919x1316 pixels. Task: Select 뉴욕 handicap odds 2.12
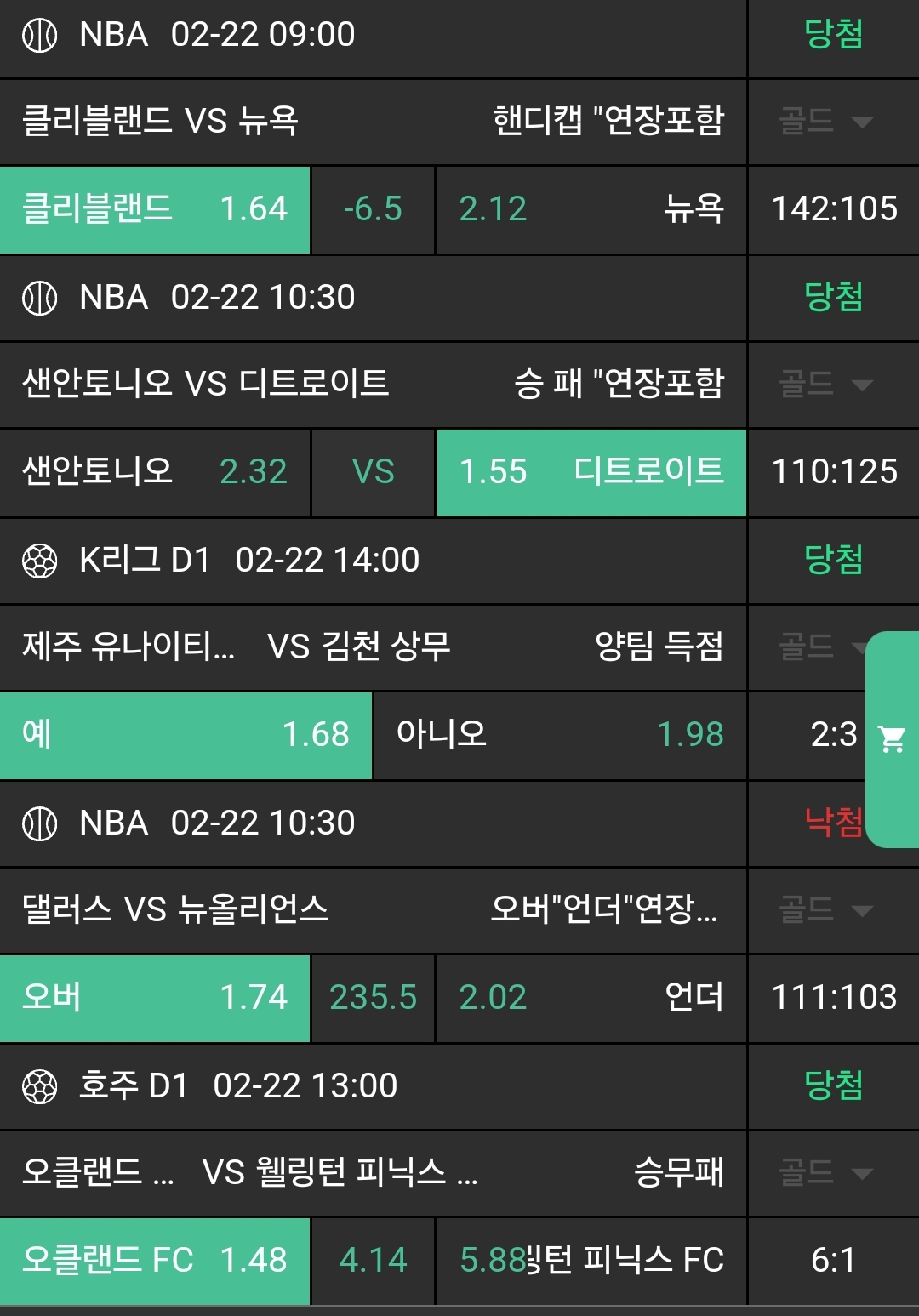coord(591,209)
